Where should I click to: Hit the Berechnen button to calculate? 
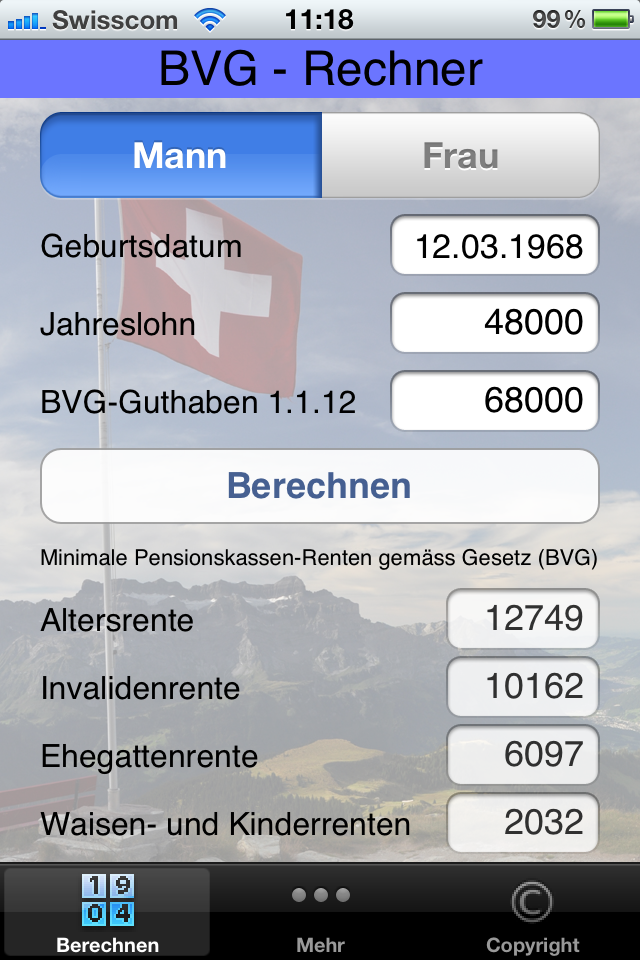(x=319, y=486)
